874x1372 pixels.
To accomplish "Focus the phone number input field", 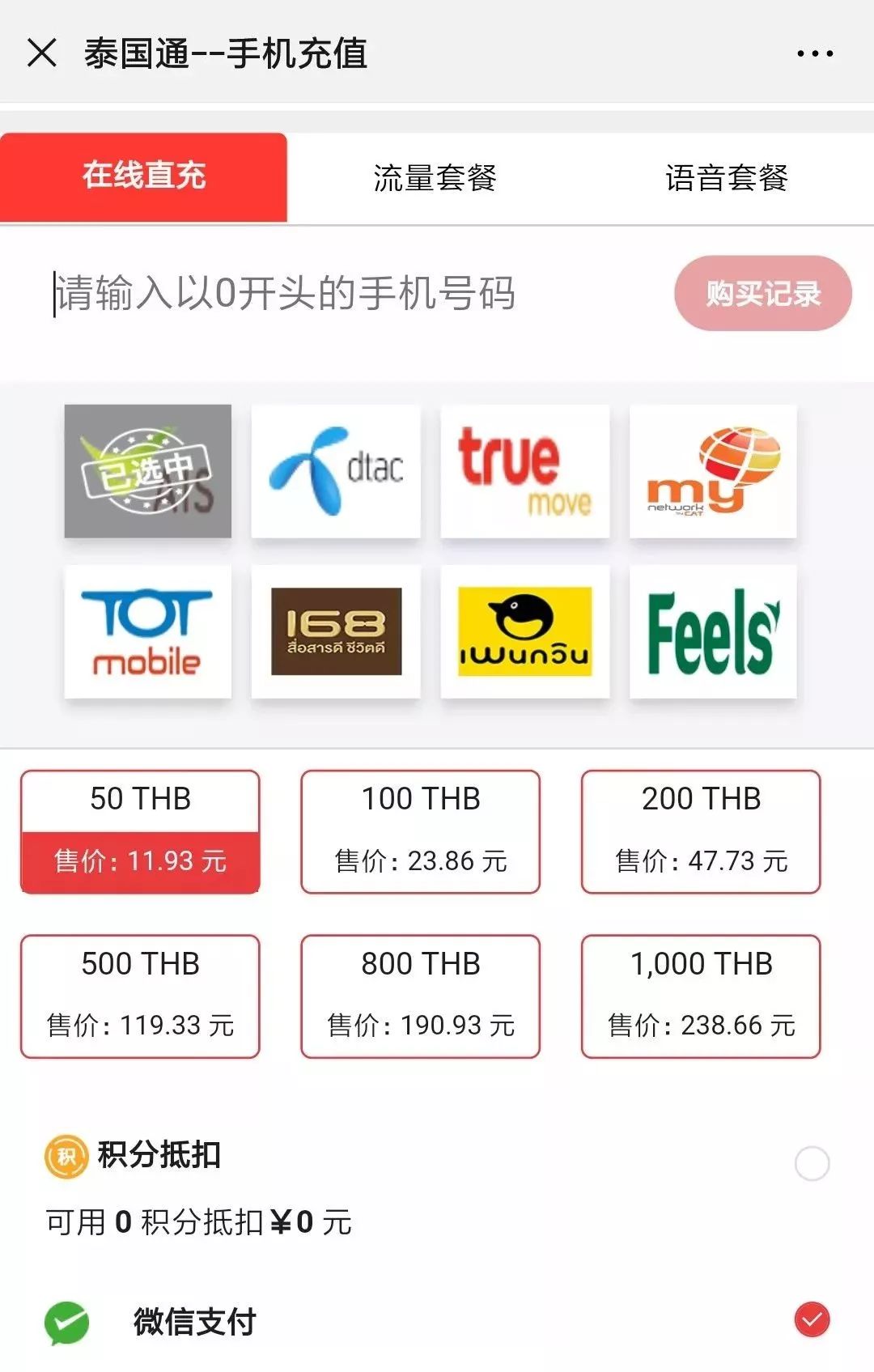I will 324,293.
